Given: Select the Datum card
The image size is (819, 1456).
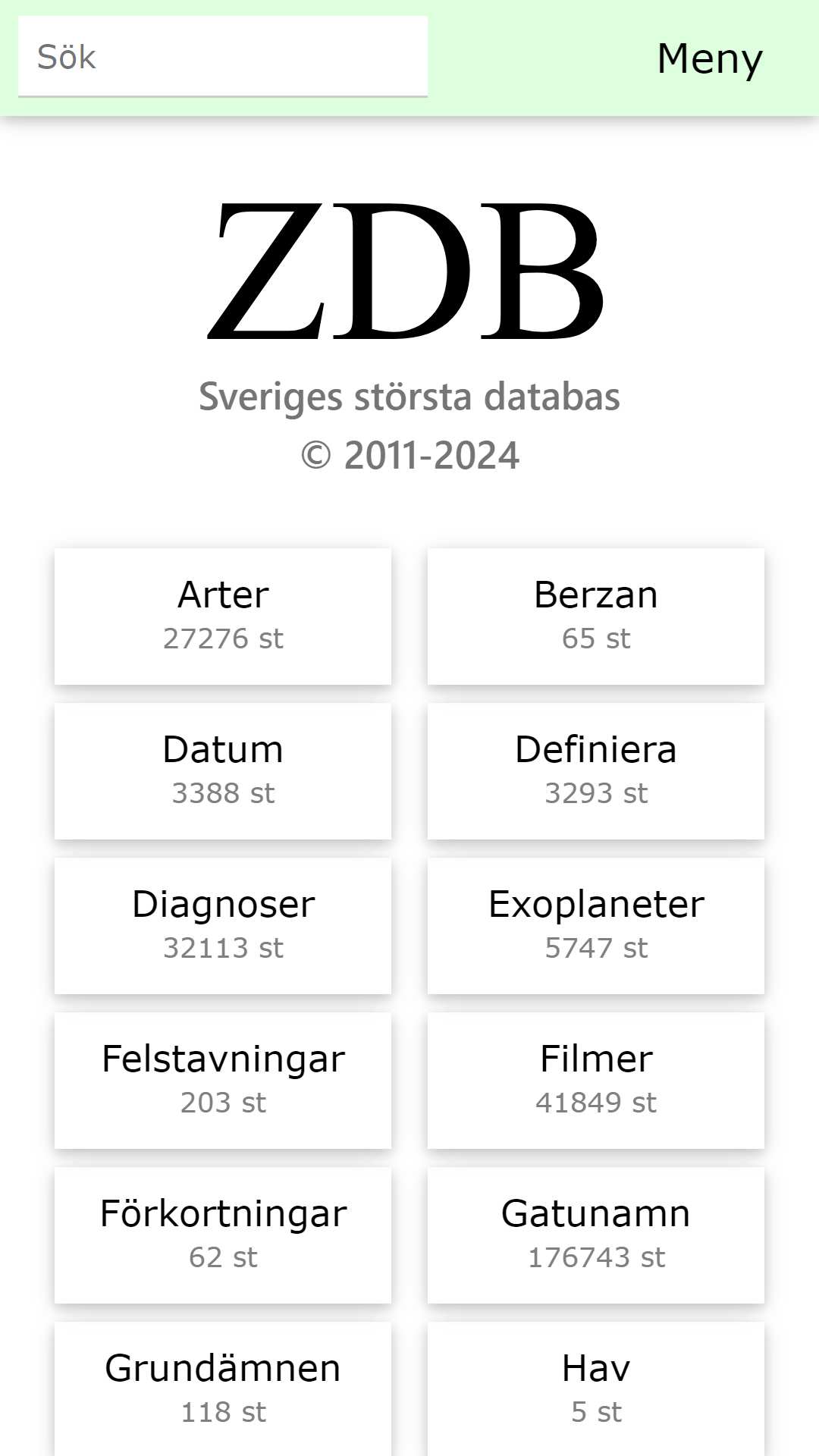Looking at the screenshot, I should [223, 771].
